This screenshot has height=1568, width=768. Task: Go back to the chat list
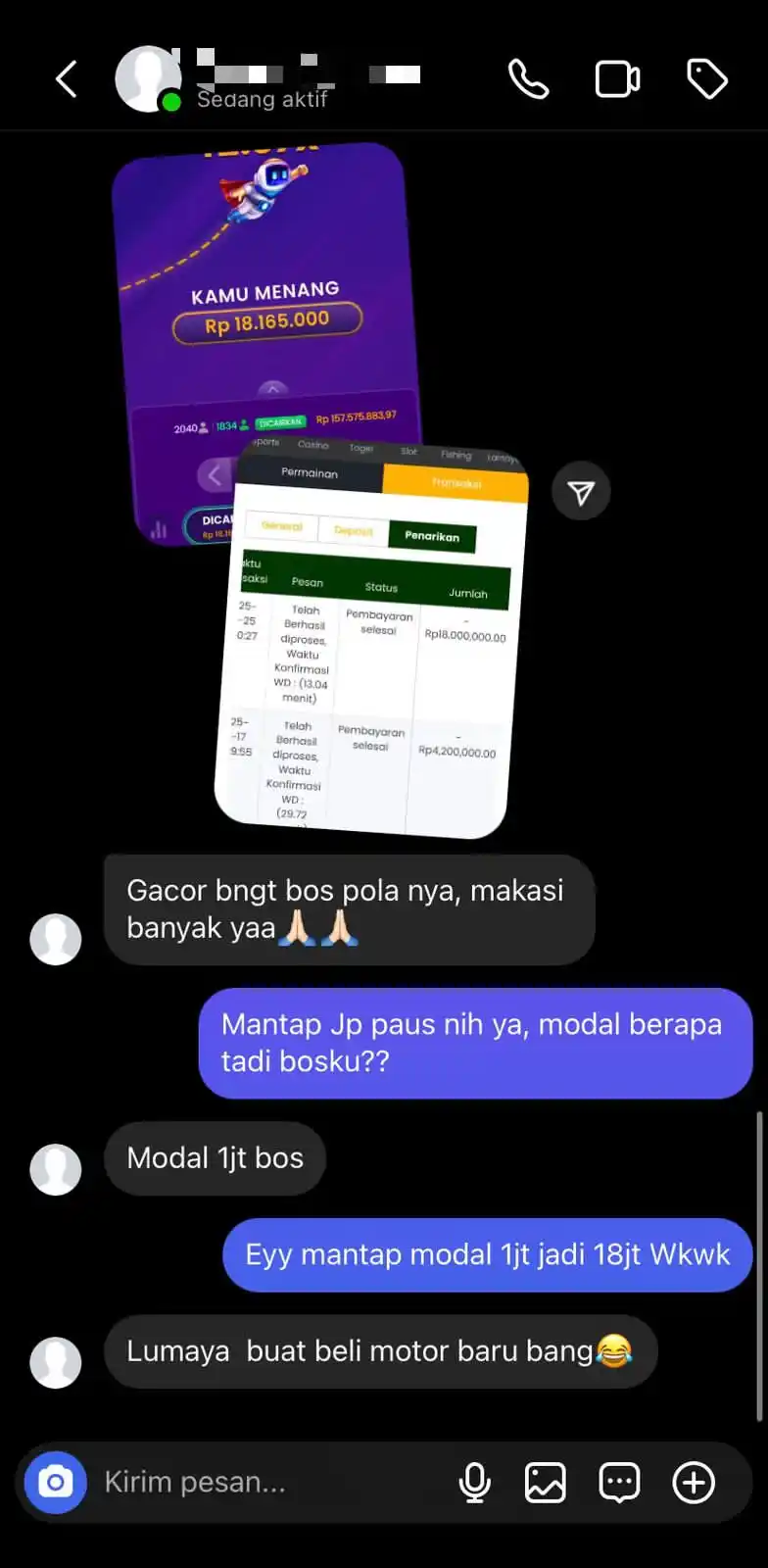click(66, 79)
